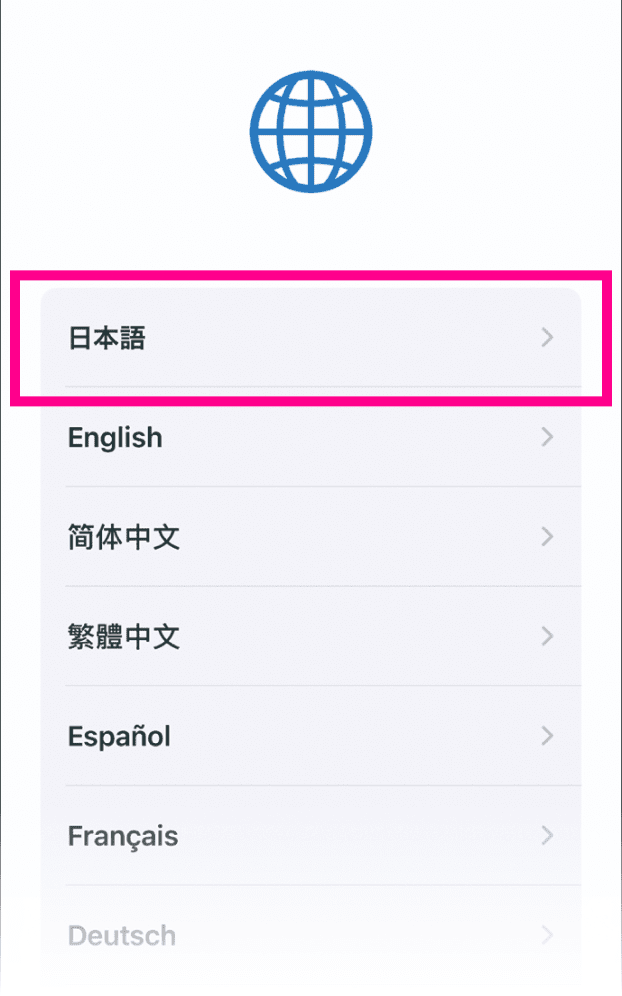622x996 pixels.
Task: Choose Español language row
Action: click(310, 736)
